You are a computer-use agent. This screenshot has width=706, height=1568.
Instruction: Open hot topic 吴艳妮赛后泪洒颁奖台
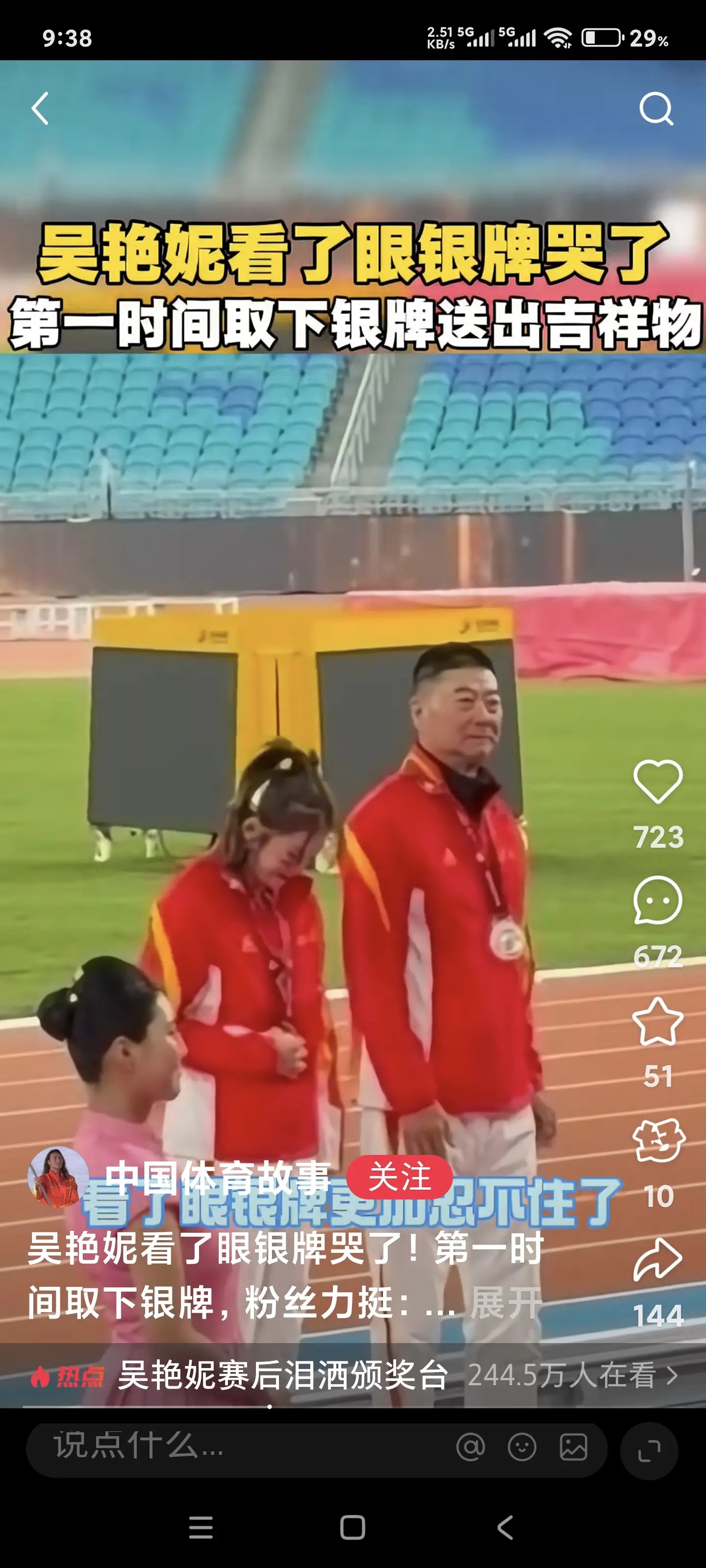(283, 1375)
